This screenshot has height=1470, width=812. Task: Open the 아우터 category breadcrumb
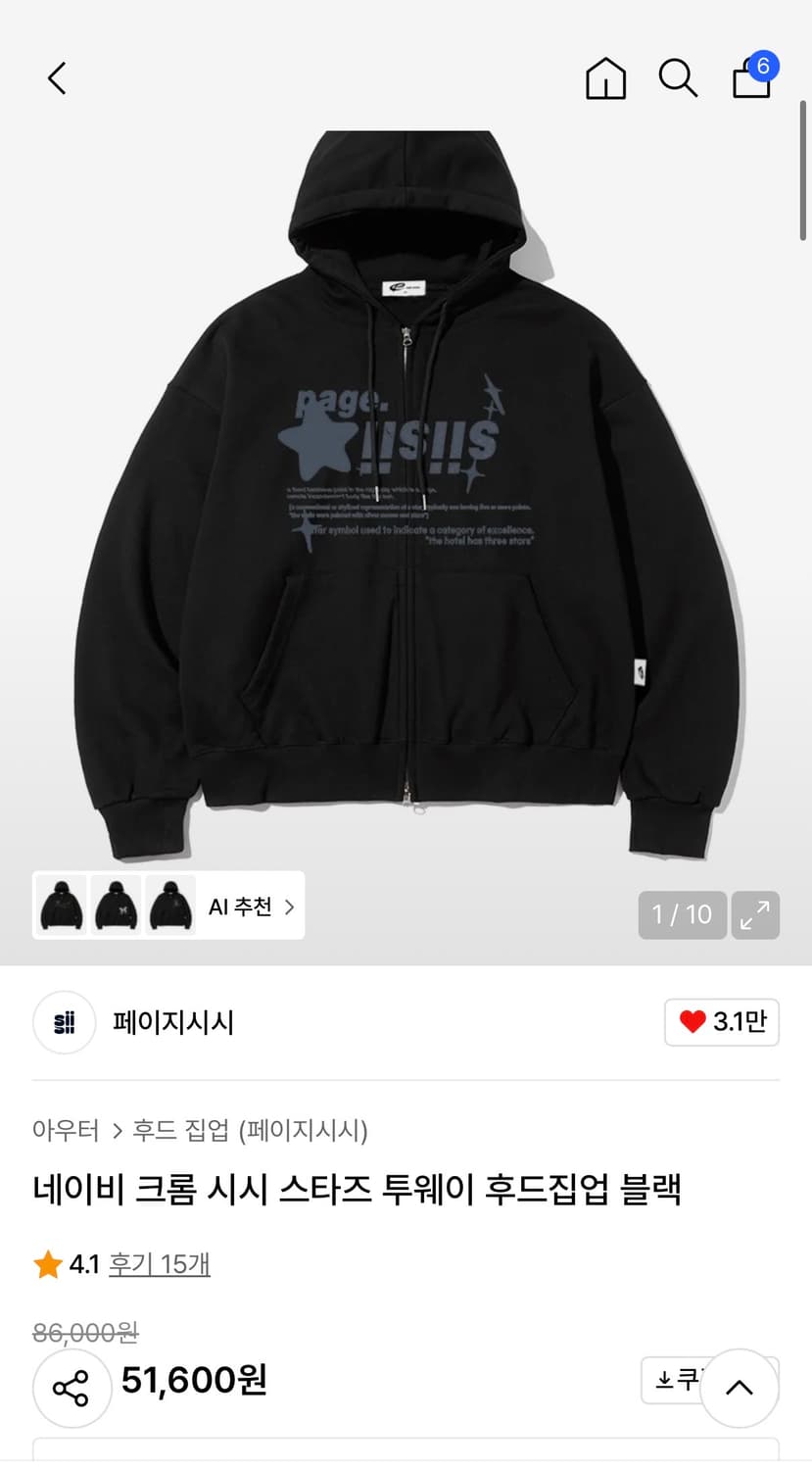click(x=65, y=1130)
